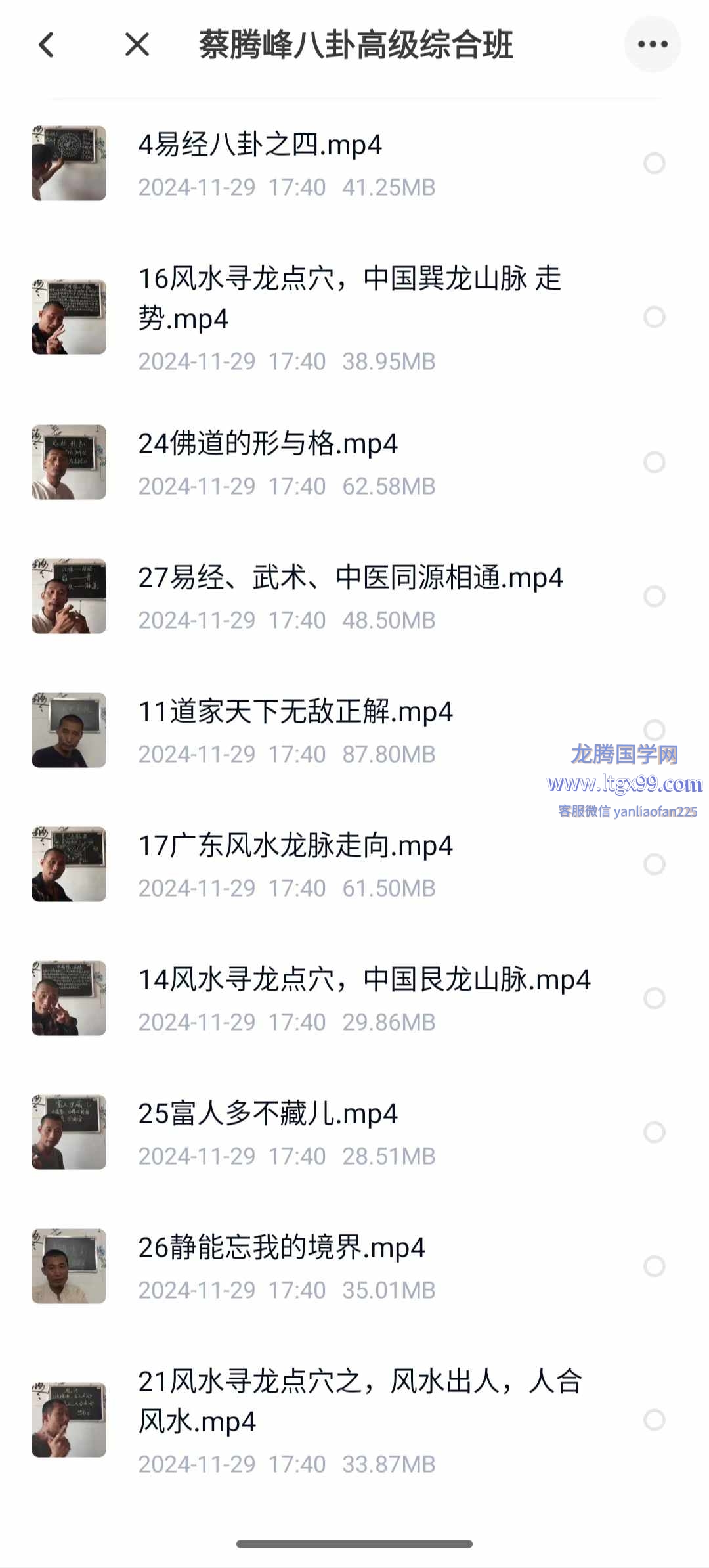709x1568 pixels.
Task: Open the three-dot more options menu
Action: click(x=652, y=45)
